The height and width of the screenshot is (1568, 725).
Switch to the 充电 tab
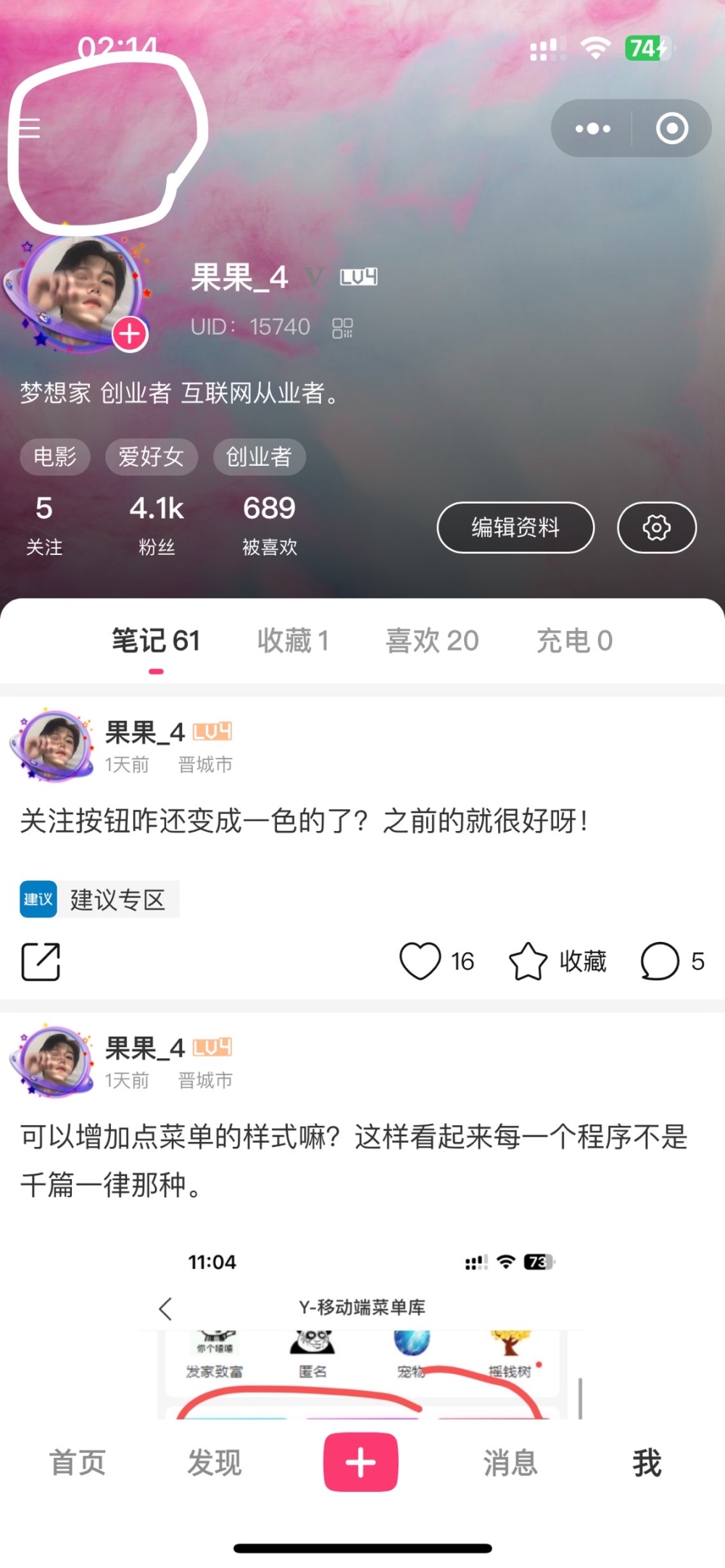pos(574,641)
